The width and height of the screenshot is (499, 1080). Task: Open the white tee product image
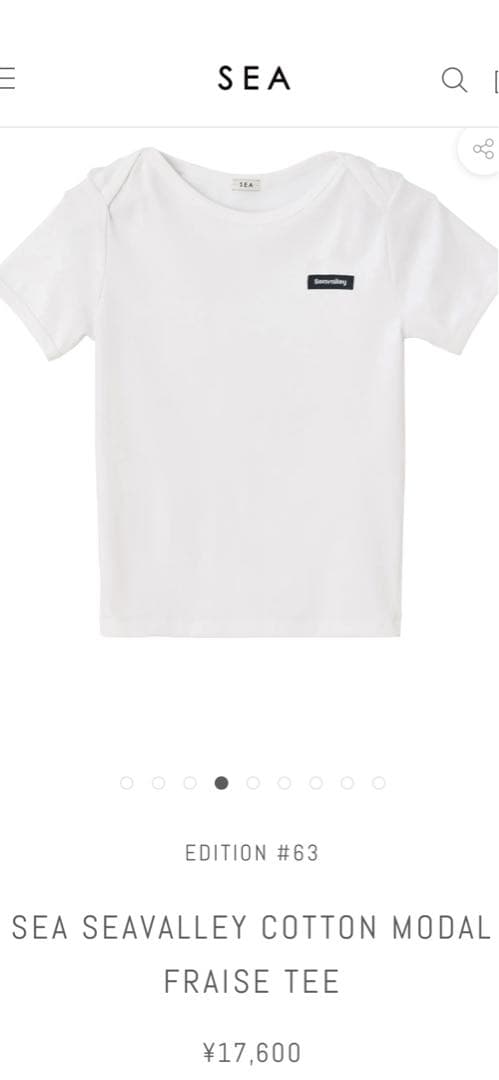tap(250, 391)
